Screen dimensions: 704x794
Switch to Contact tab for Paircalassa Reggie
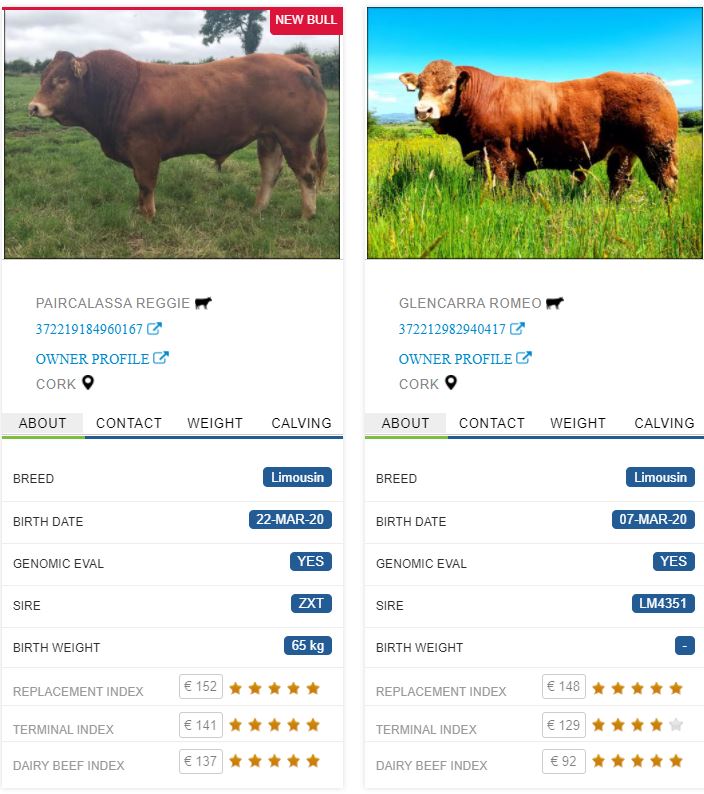coord(129,423)
